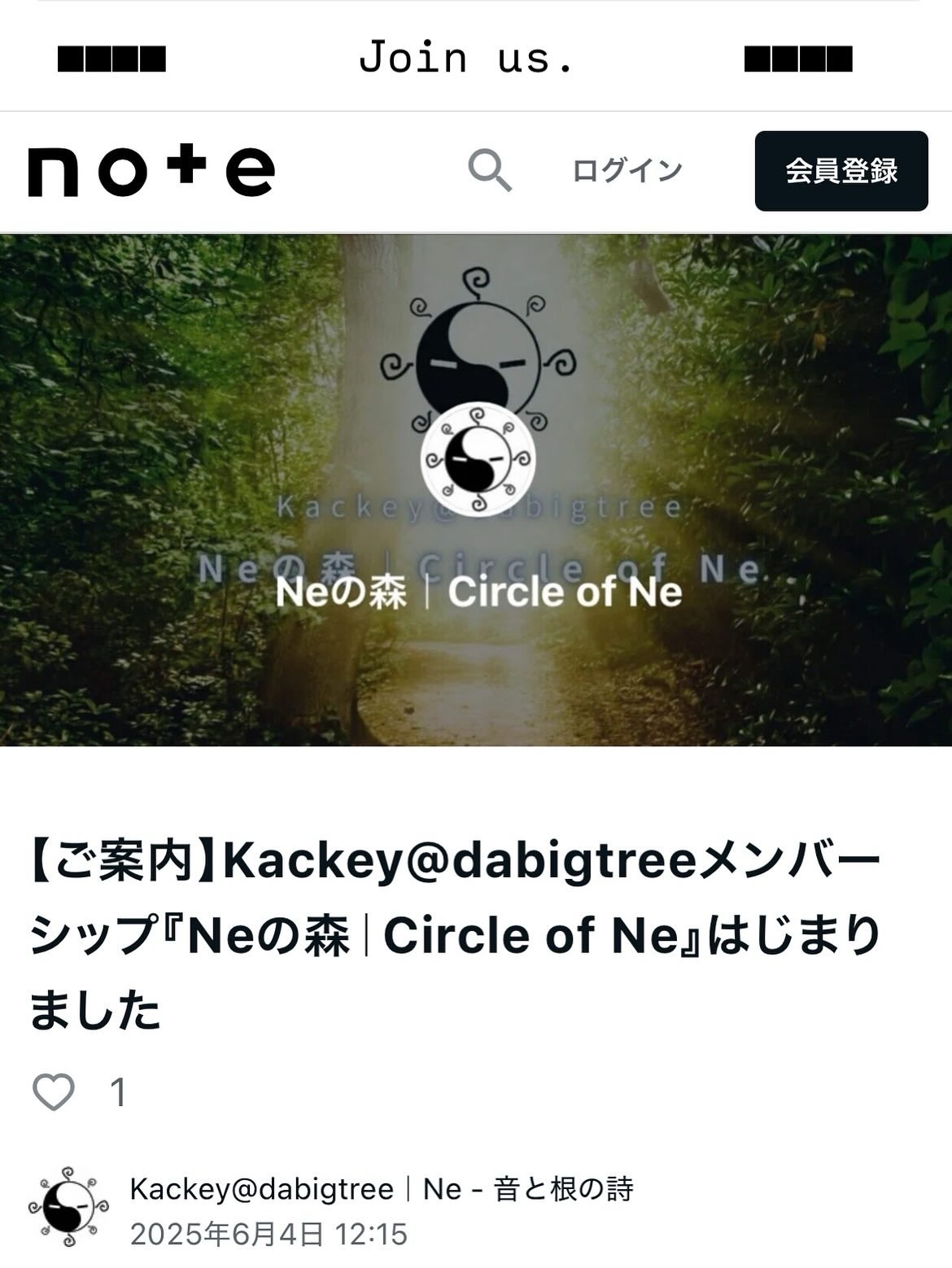Open the note search magnifier
952x1268 pixels.
(x=489, y=171)
